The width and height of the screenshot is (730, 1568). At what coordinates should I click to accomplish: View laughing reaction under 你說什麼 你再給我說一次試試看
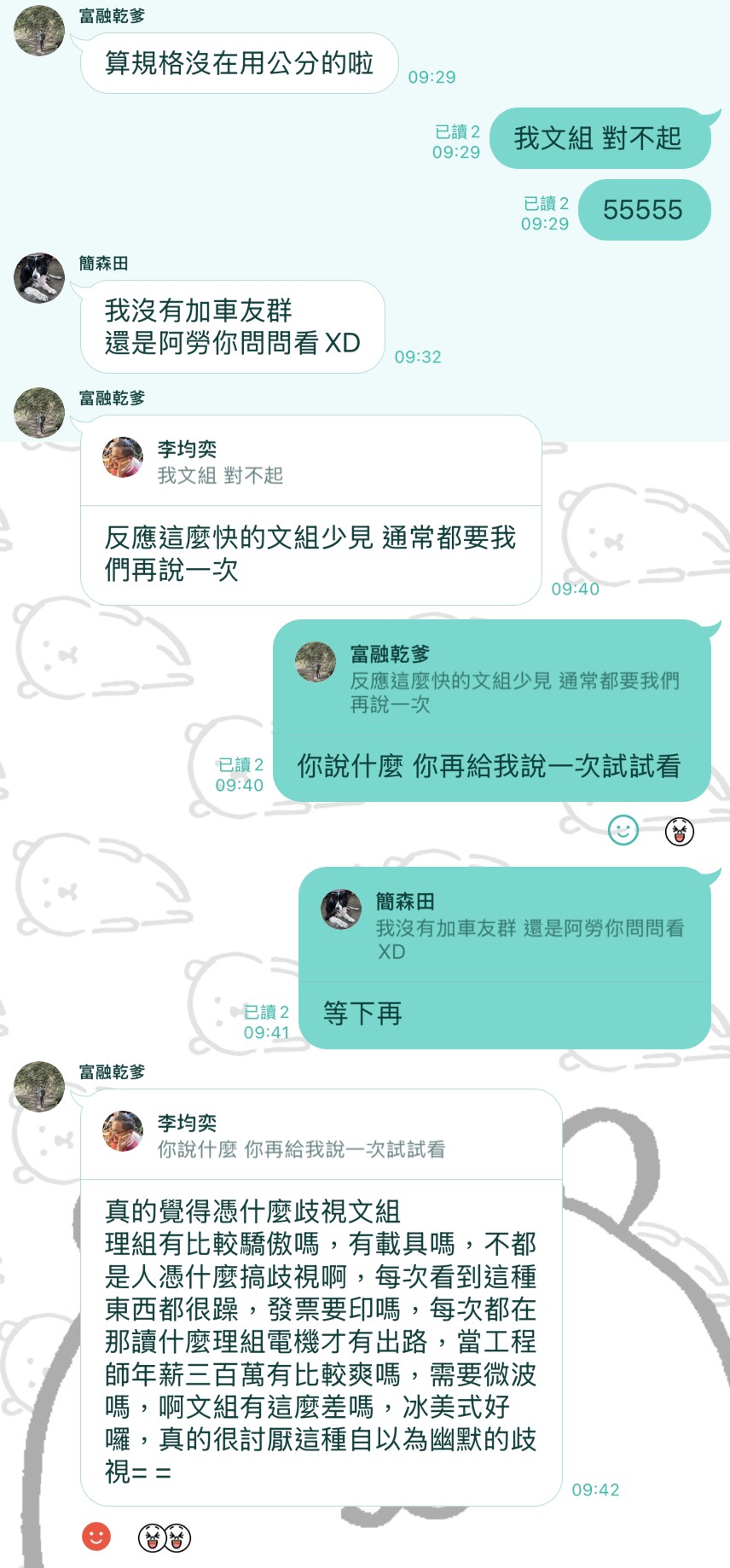680,830
